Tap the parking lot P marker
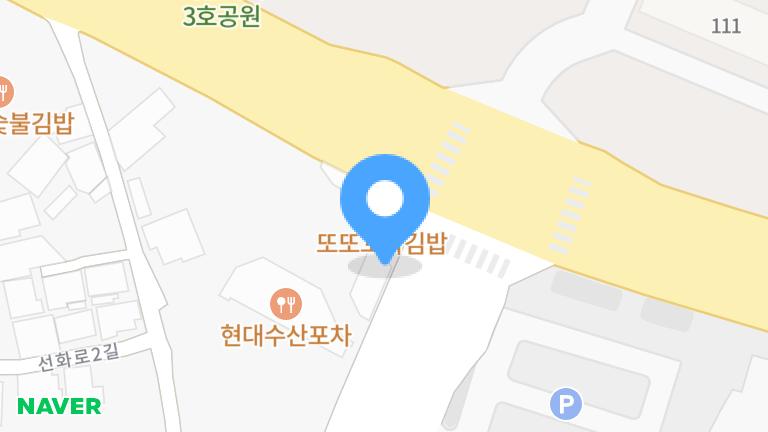Image resolution: width=768 pixels, height=432 pixels. 566,405
